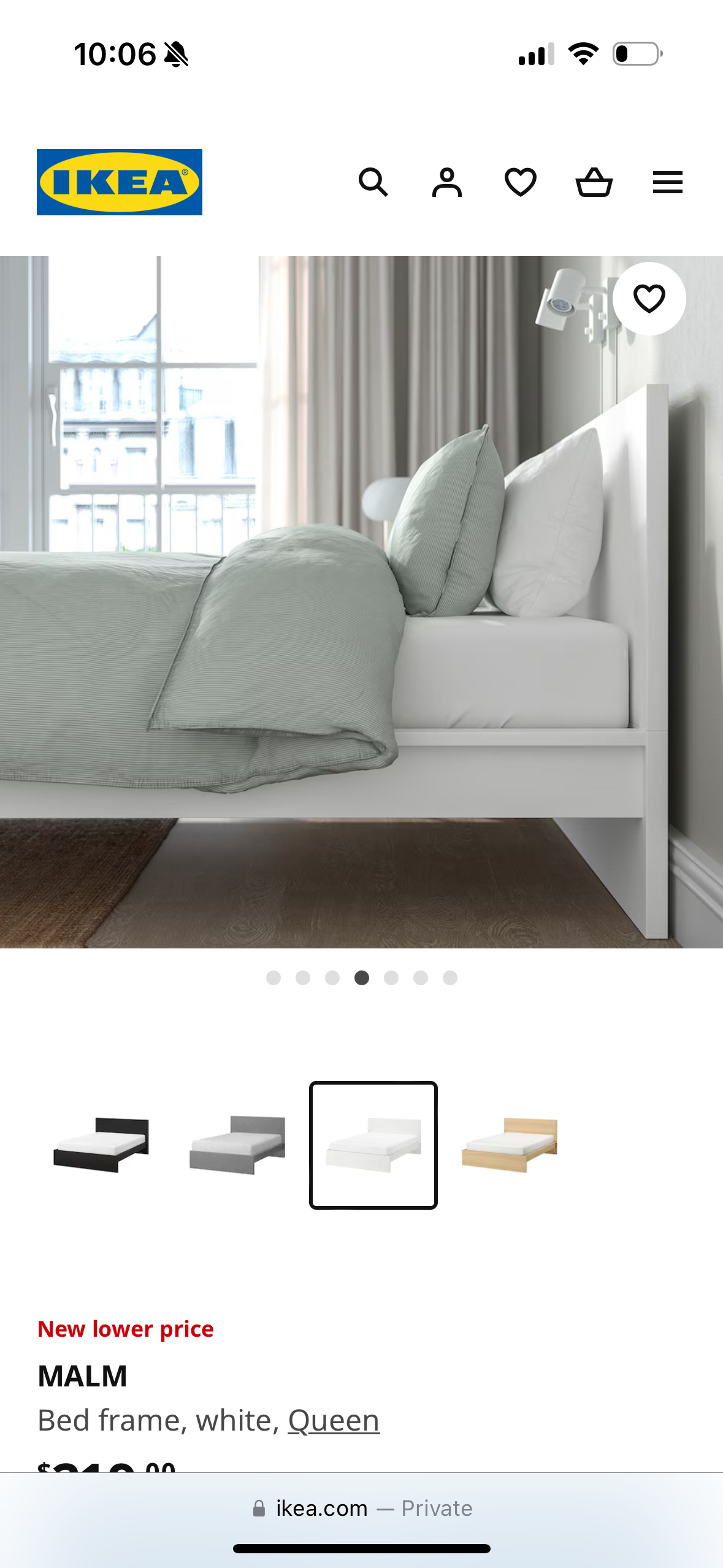
Task: Select the gray bed frame color
Action: pos(237,1145)
